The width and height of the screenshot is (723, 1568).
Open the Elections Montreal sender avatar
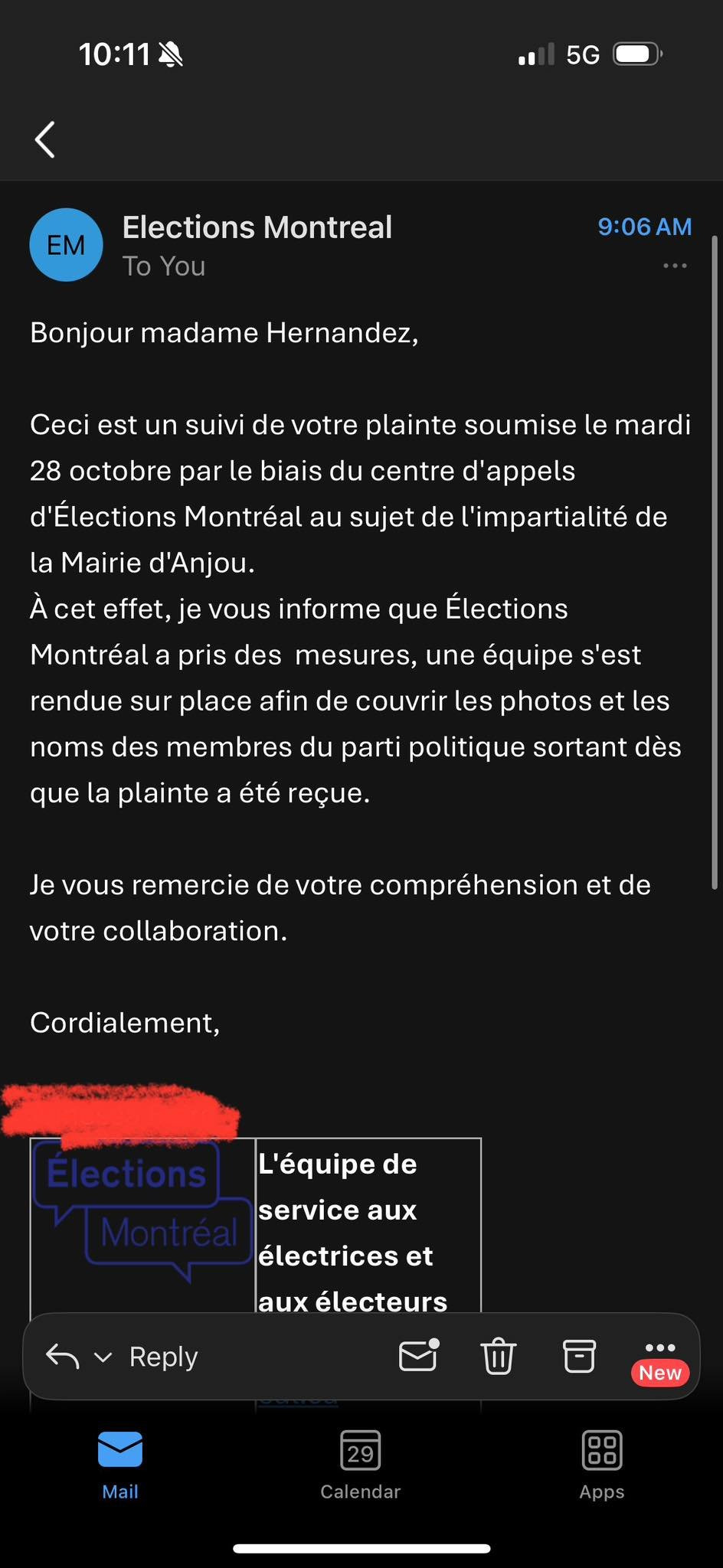(x=66, y=245)
